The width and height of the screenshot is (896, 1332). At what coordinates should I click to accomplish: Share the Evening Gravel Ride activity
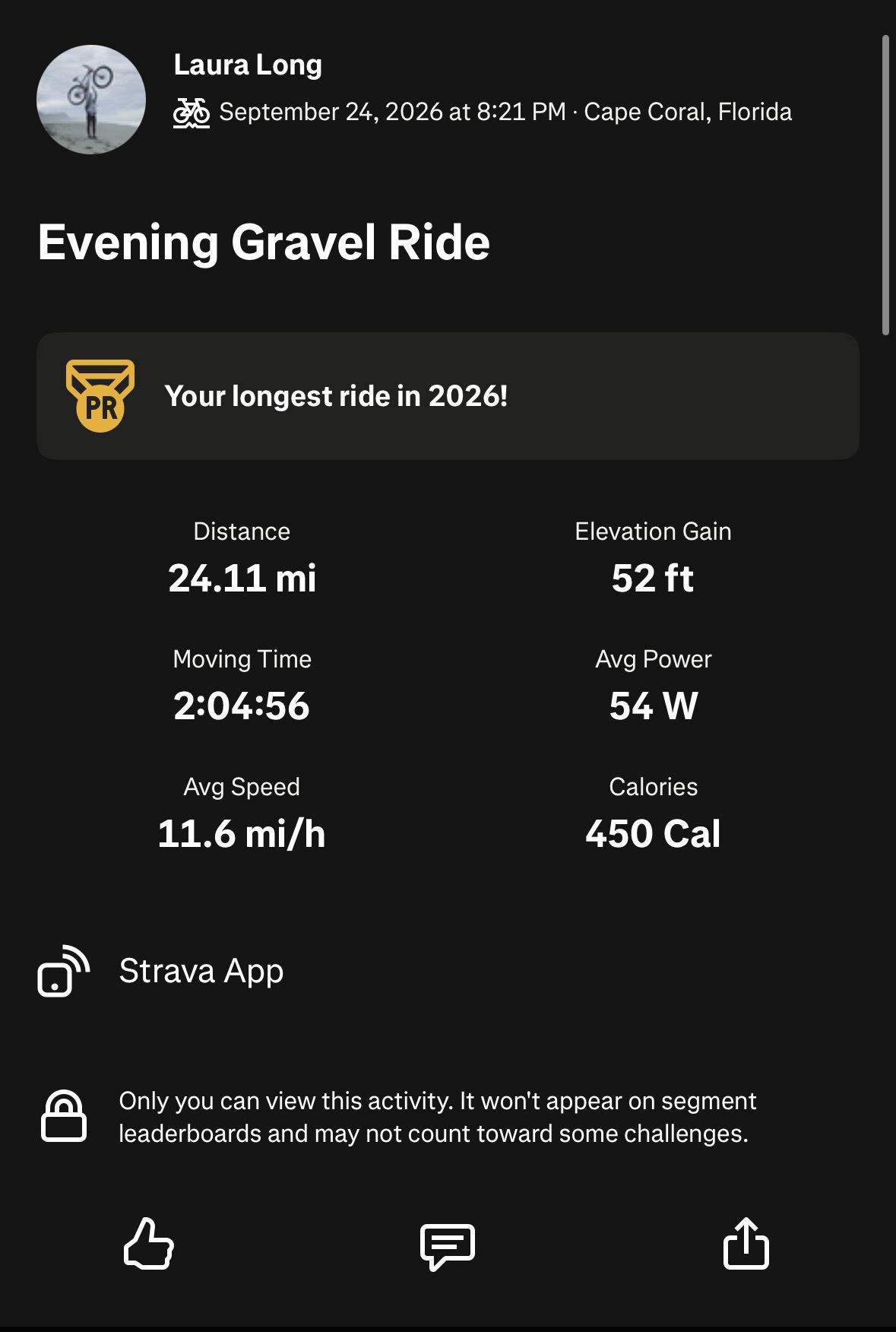[746, 1244]
